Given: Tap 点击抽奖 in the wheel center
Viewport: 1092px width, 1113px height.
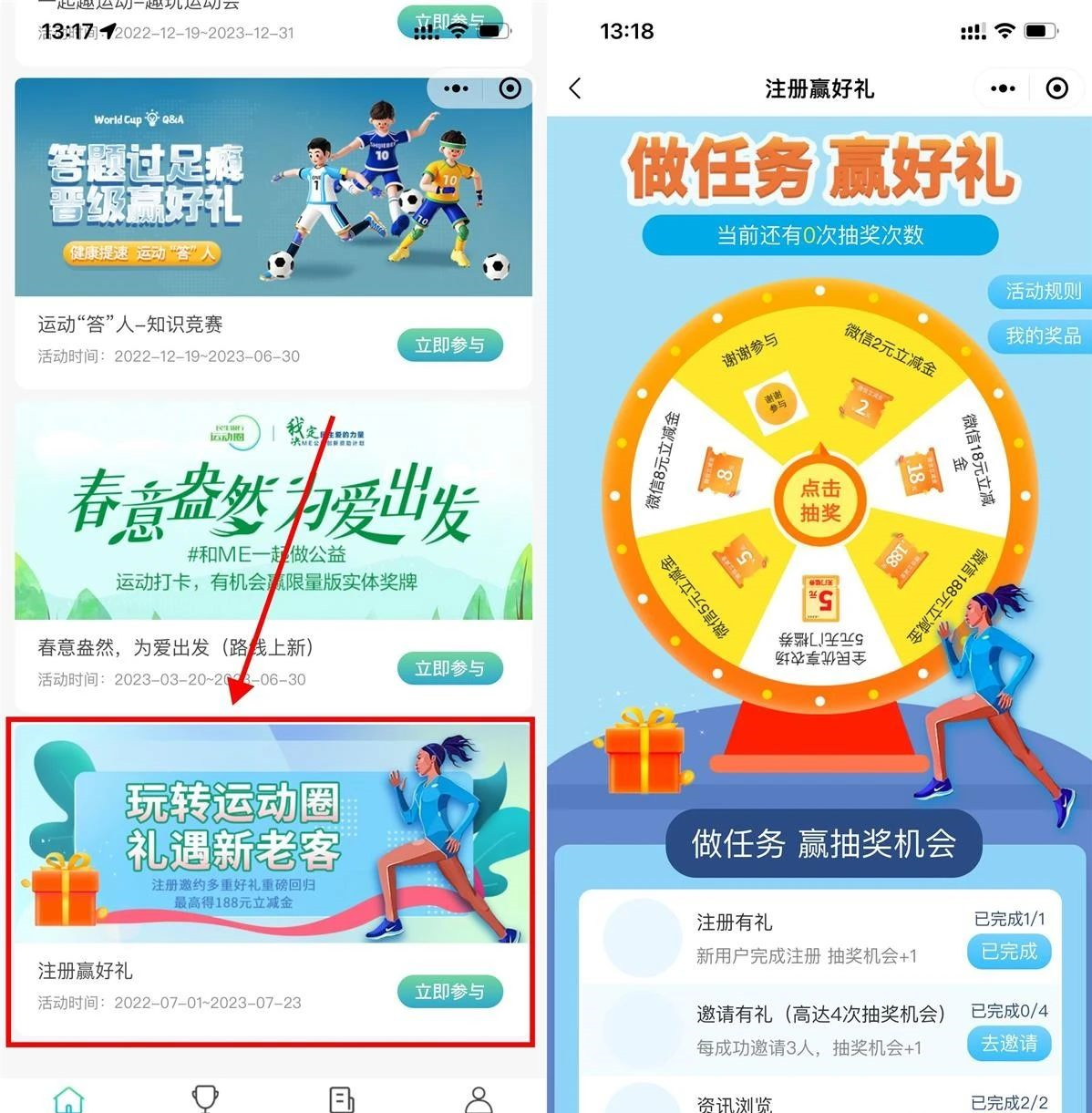Looking at the screenshot, I should (819, 500).
